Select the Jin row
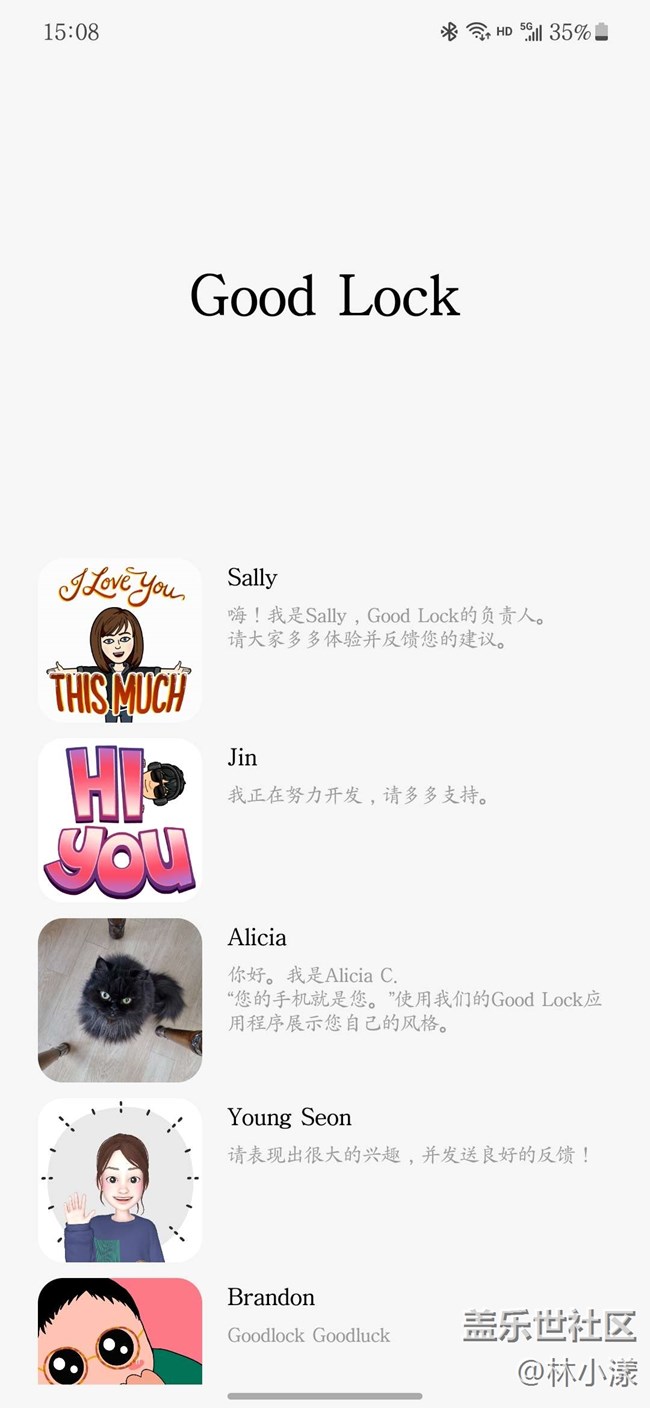The height and width of the screenshot is (1408, 650). coord(325,820)
